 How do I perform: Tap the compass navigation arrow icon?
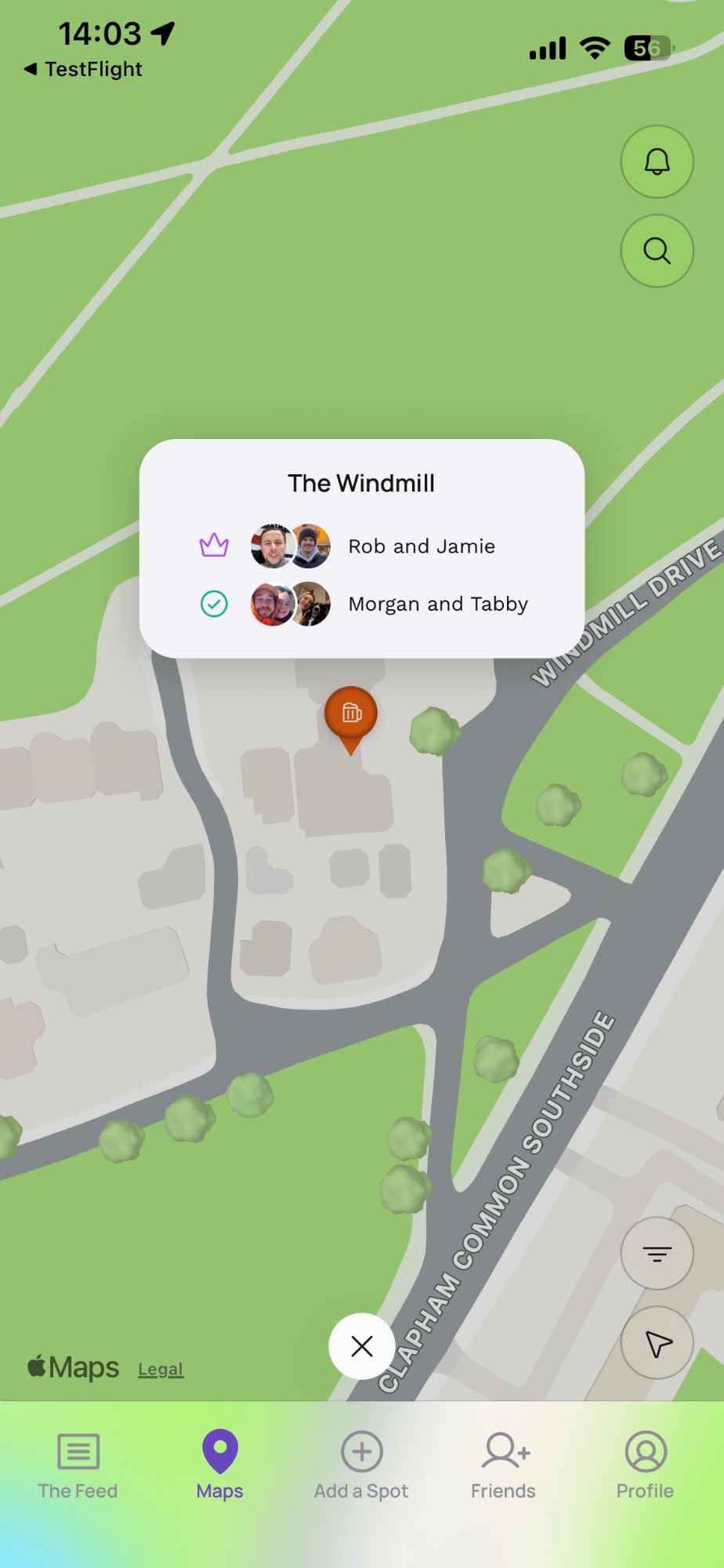tap(657, 1342)
